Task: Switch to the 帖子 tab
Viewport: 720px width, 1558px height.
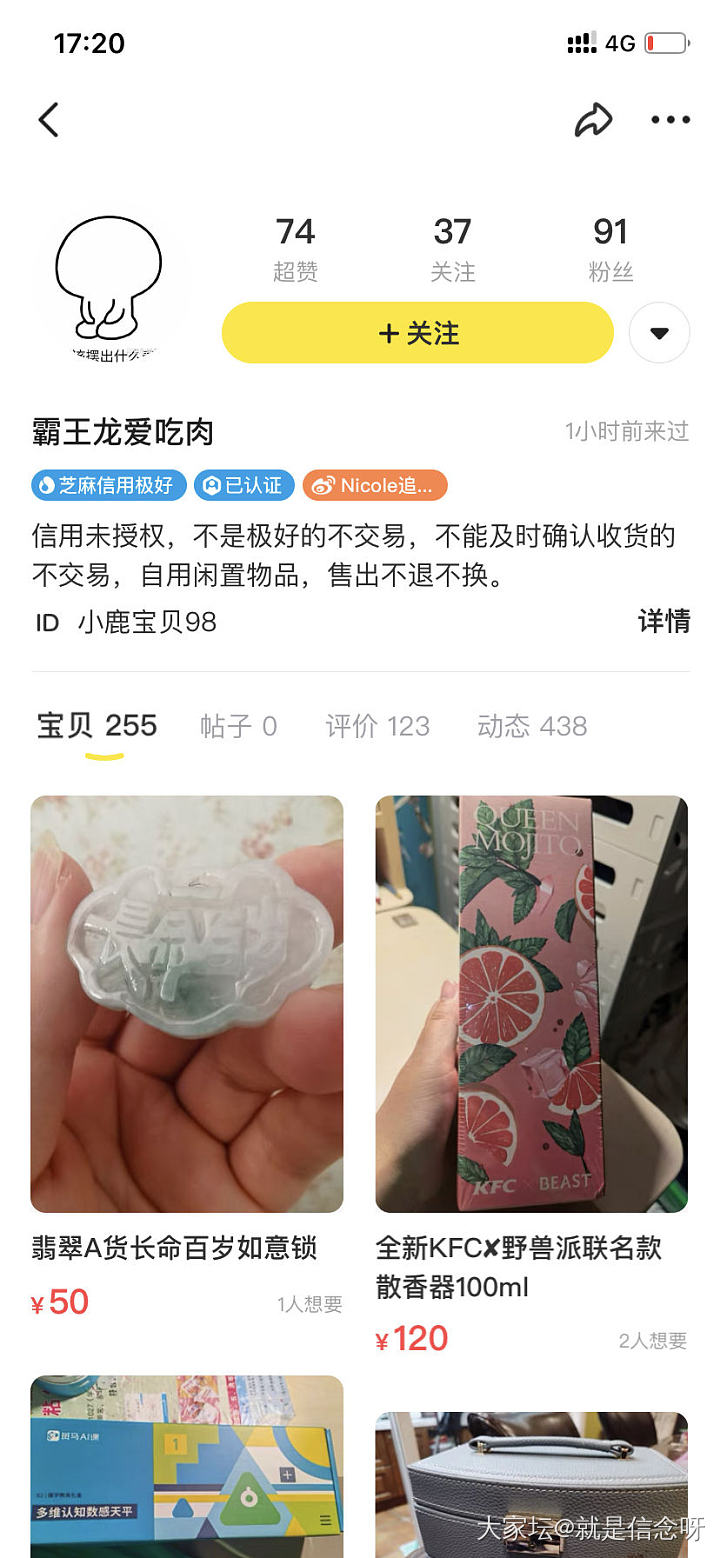Action: pos(238,726)
